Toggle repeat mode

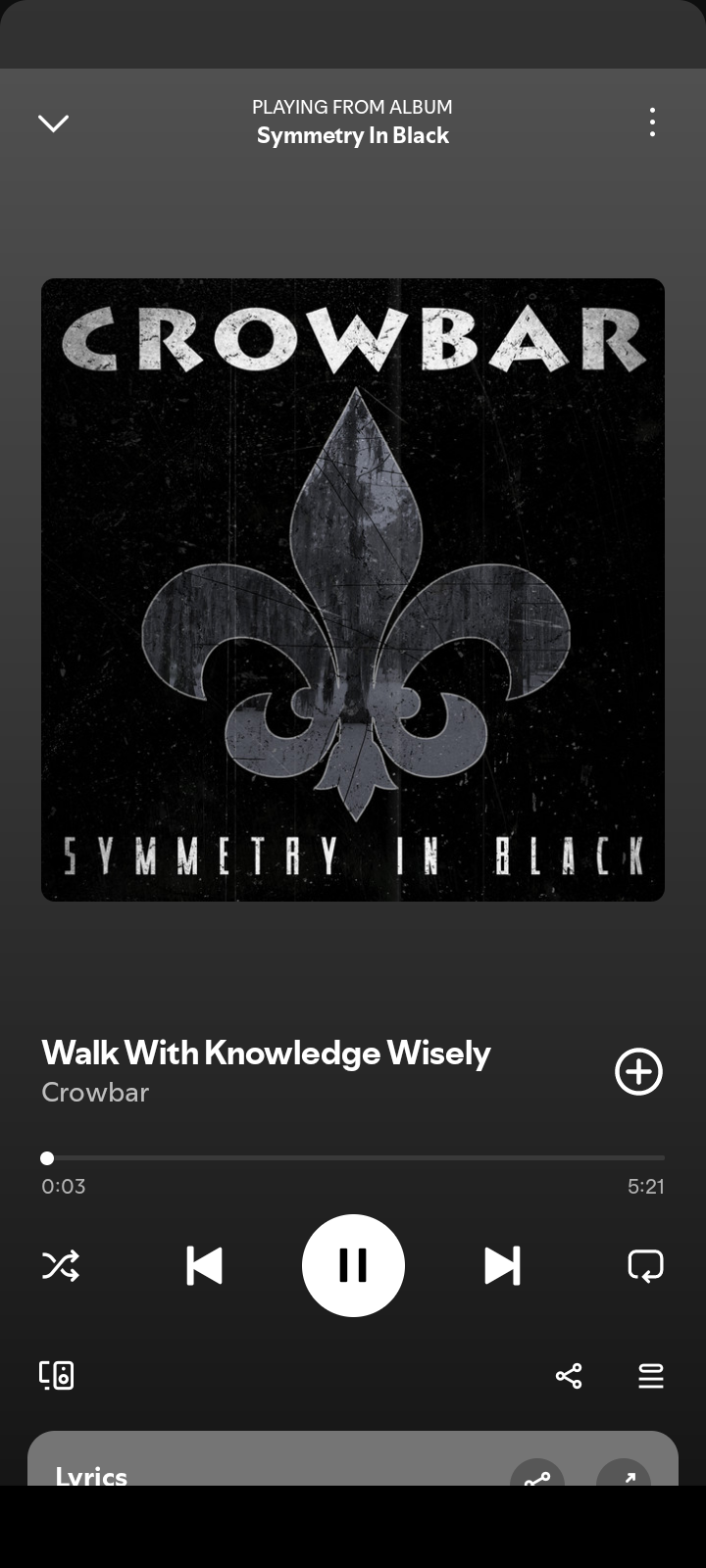[x=645, y=1266]
